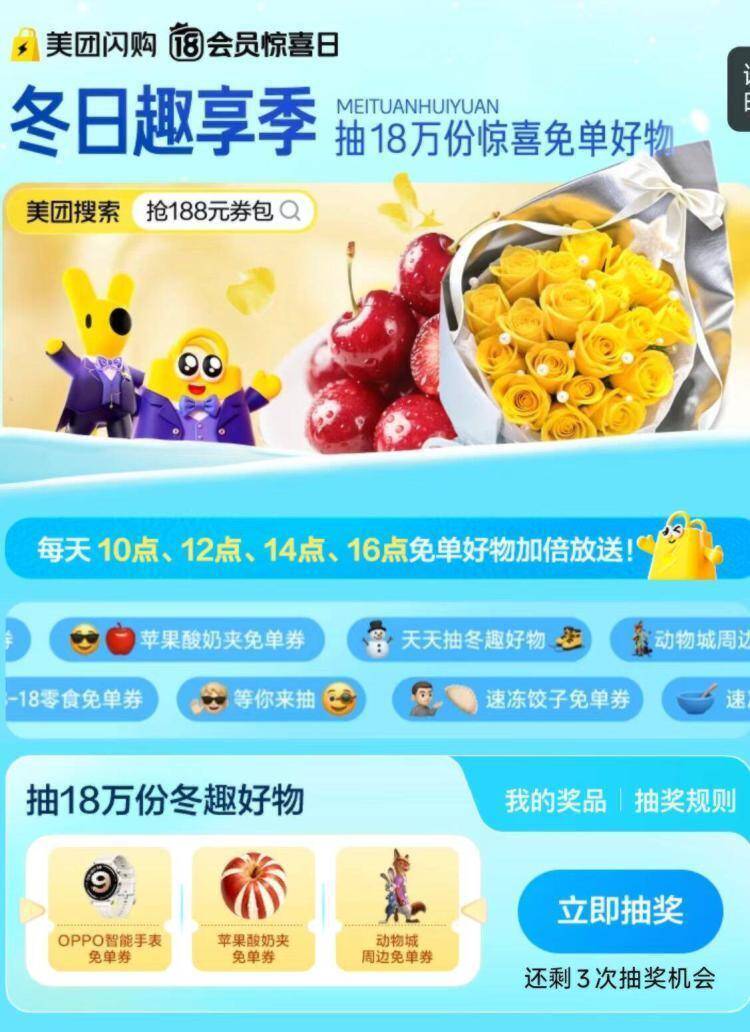Select the OPPO智能手表免单券 prize card
750x1032 pixels.
pyautogui.click(x=110, y=908)
